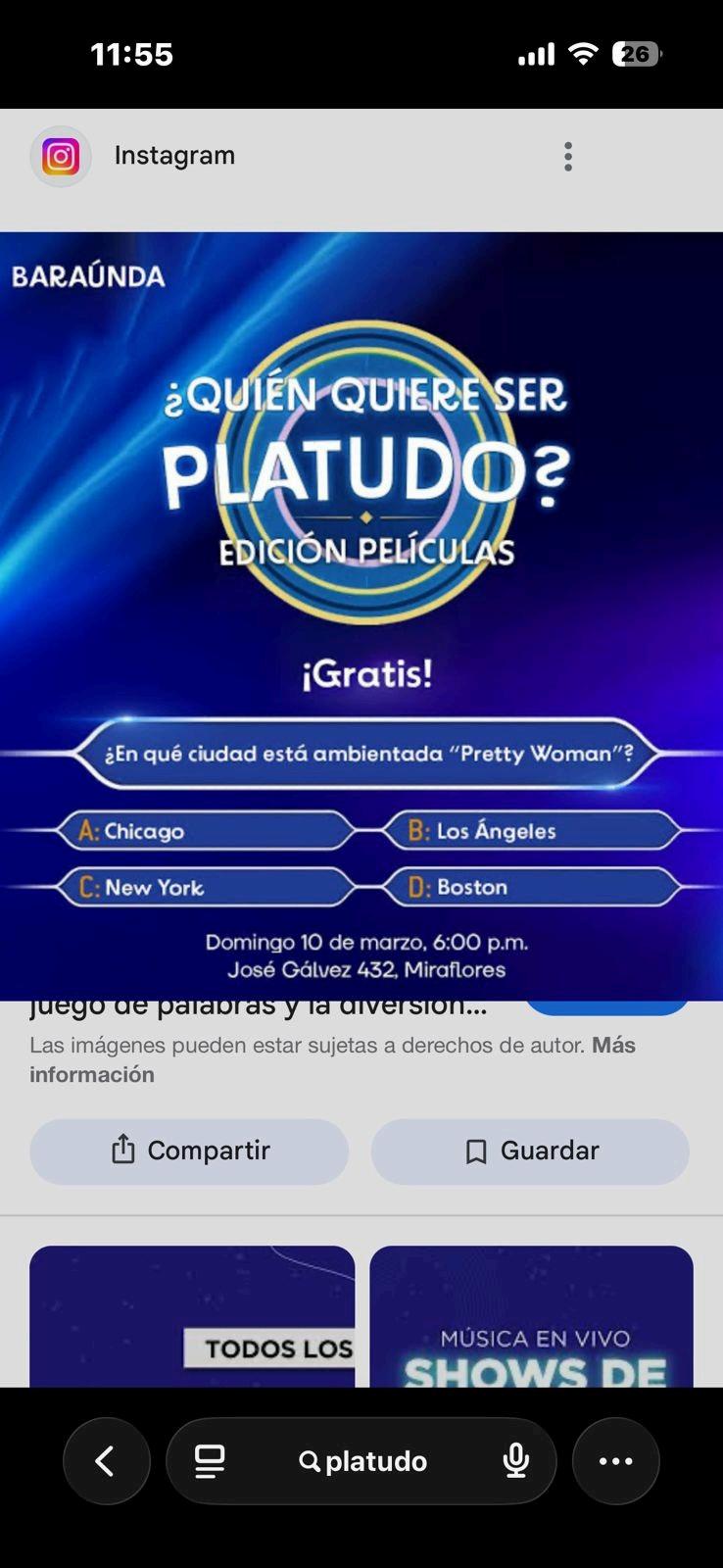
Task: Open the browser's three-dot menu
Action: click(615, 1461)
